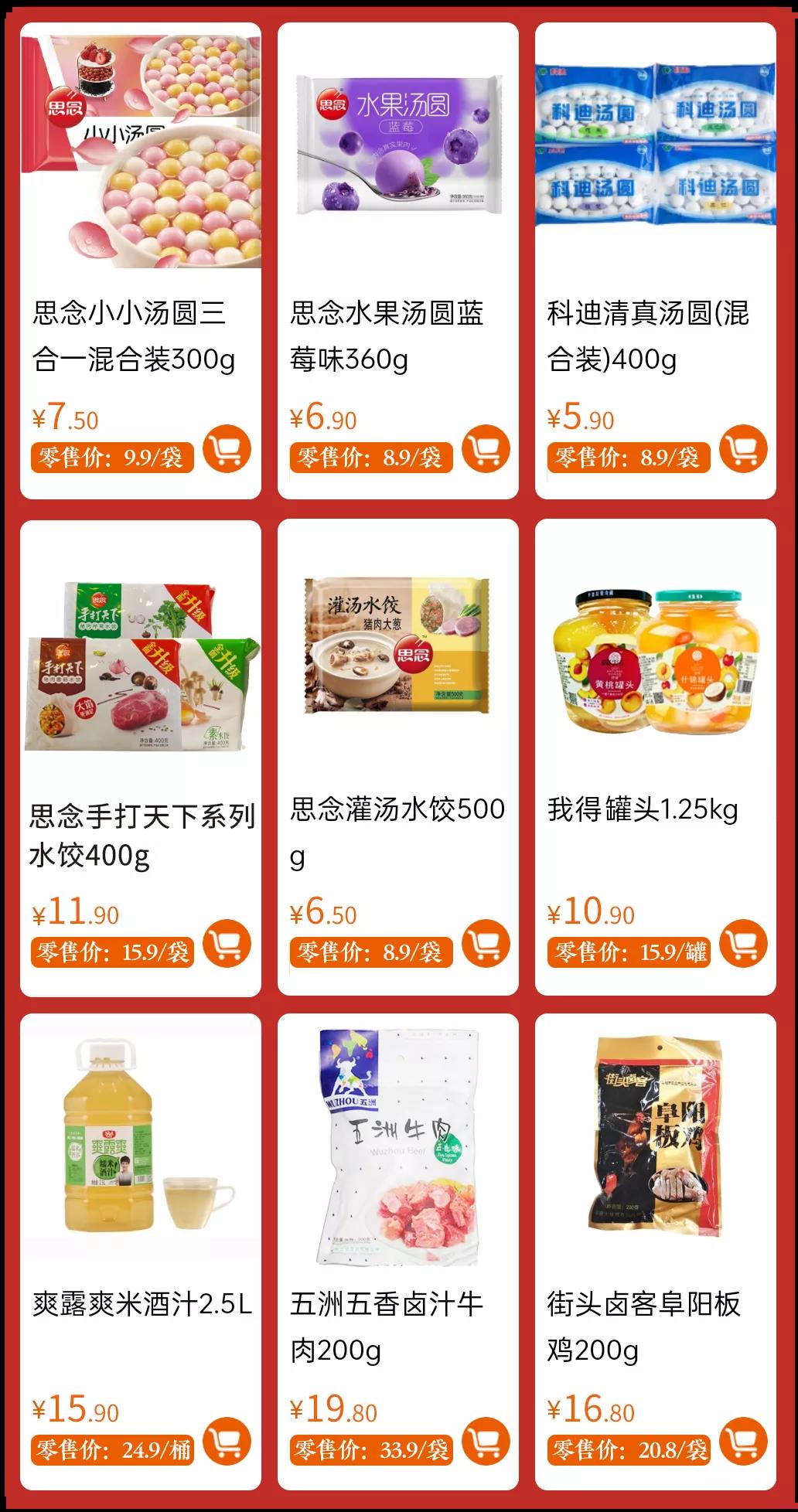Add 思念小小汤圆三合一 to cart
798x1512 pixels.
(227, 448)
